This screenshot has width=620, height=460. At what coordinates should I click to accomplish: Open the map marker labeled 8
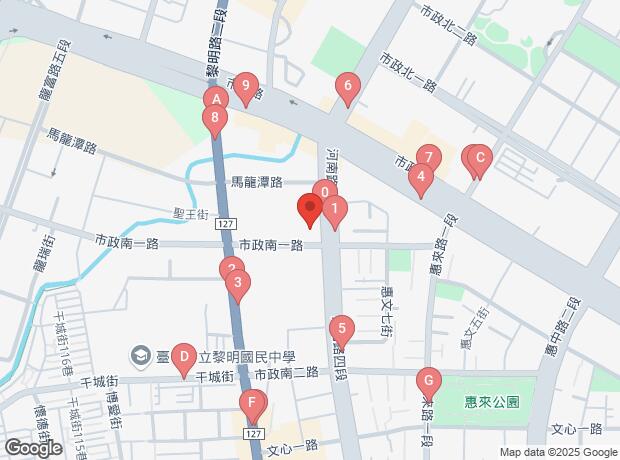point(212,119)
